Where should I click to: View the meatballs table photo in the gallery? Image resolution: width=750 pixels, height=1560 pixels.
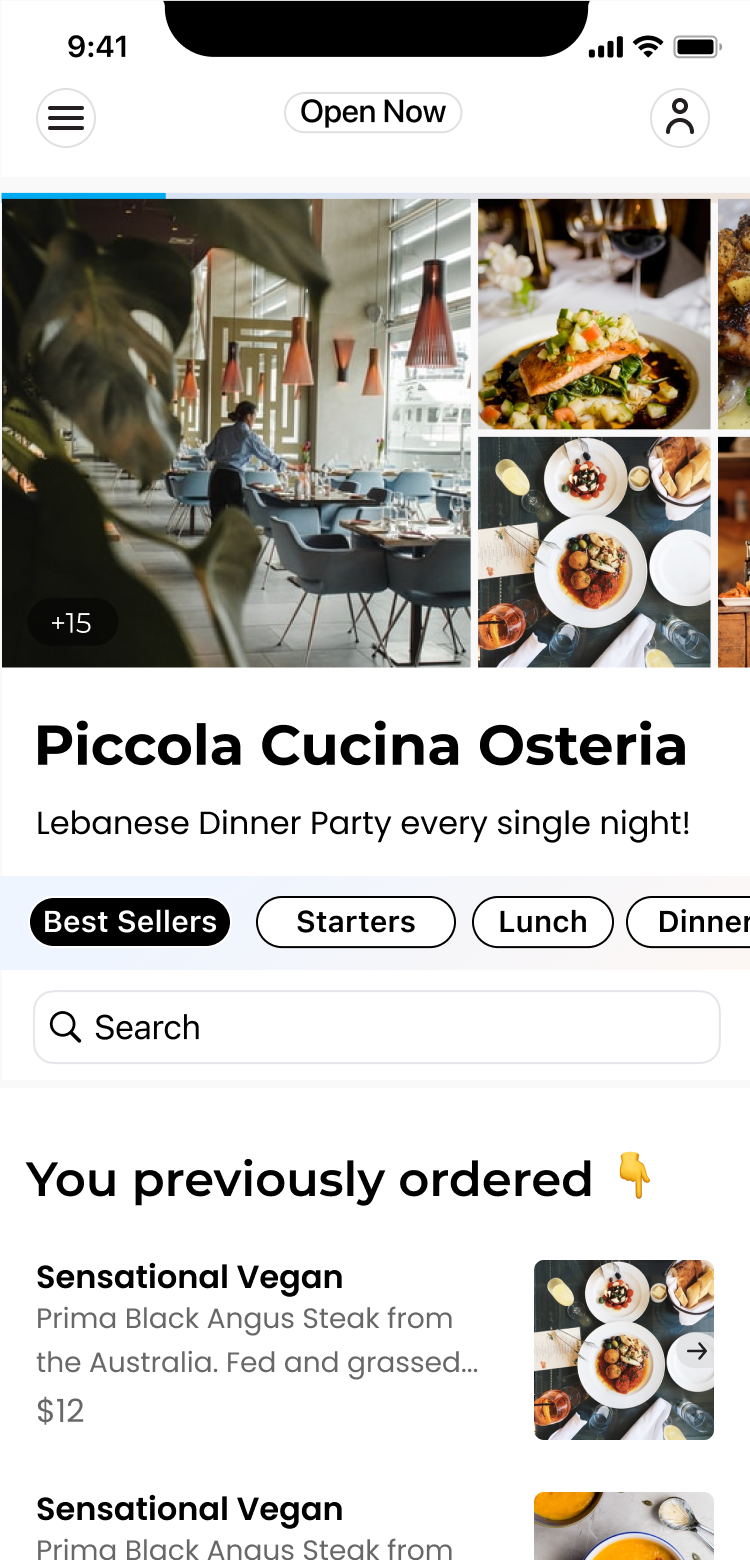point(594,552)
